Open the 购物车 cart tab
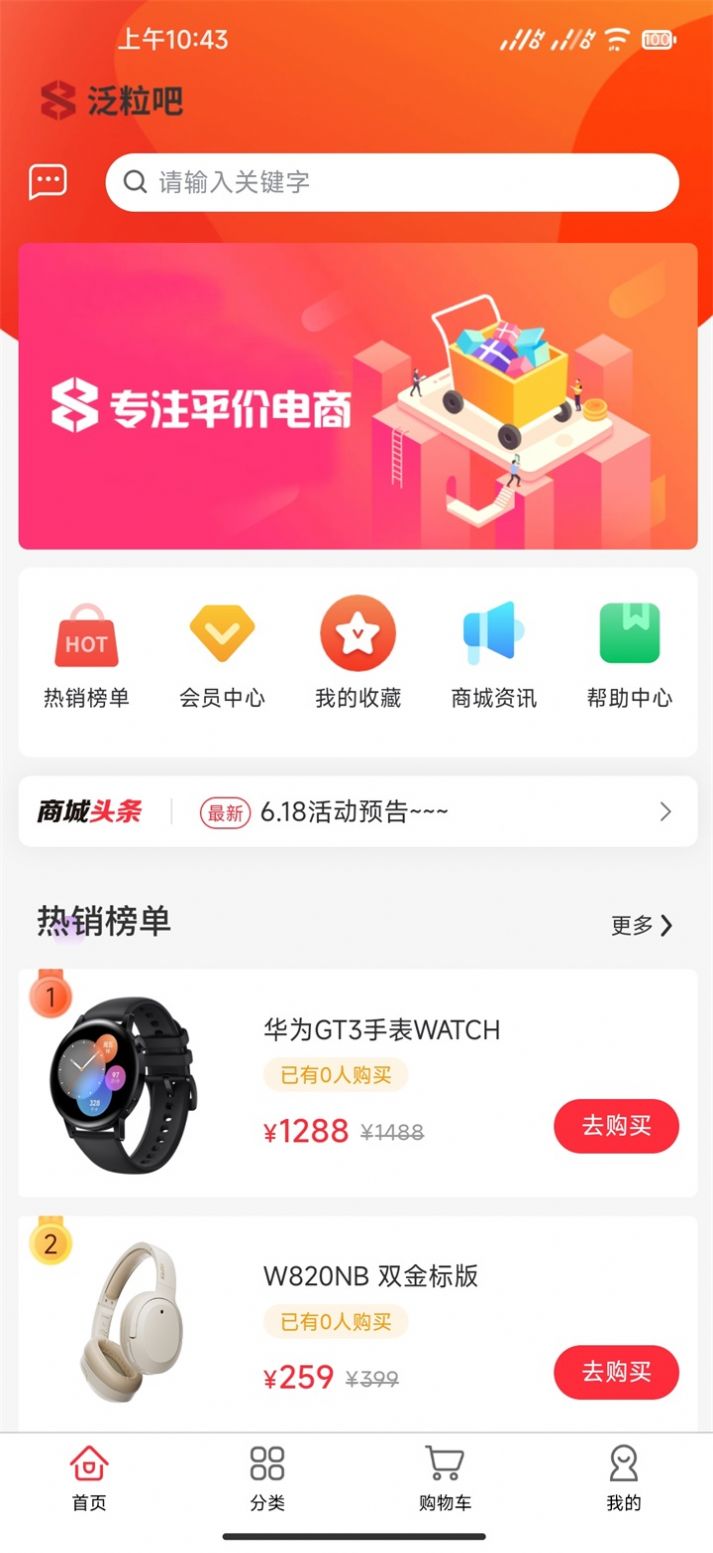The height and width of the screenshot is (1553, 713). (445, 1478)
